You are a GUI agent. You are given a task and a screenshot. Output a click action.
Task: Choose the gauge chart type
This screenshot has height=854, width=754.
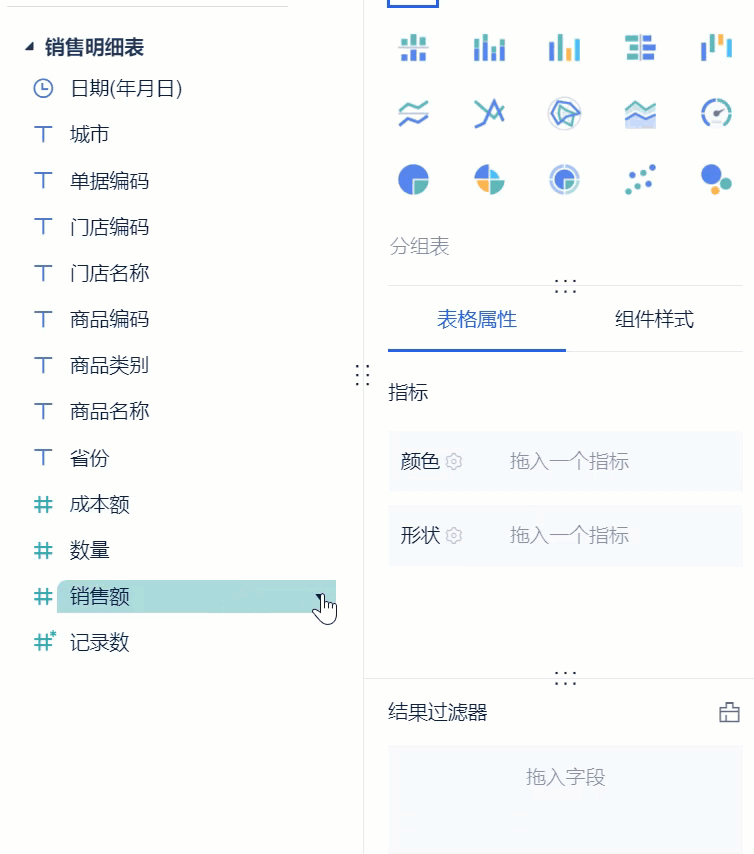point(717,114)
